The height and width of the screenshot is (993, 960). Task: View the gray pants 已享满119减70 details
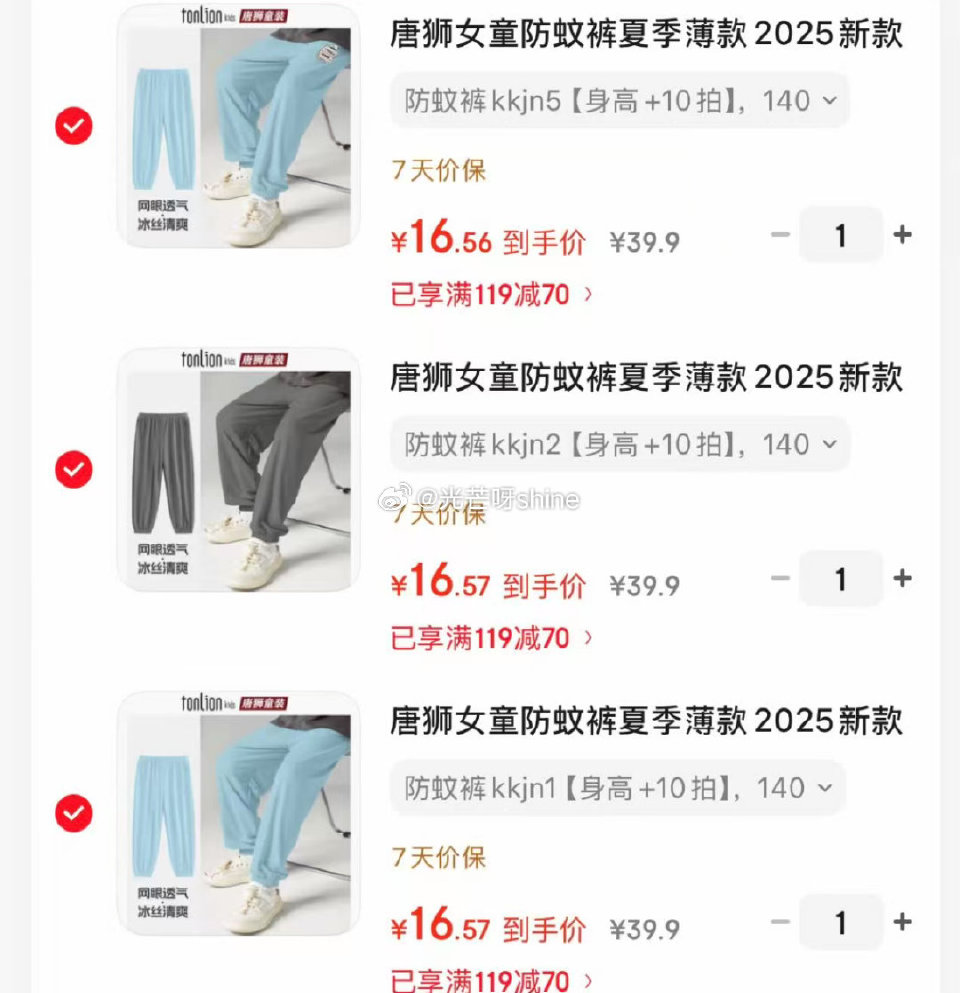[489, 637]
